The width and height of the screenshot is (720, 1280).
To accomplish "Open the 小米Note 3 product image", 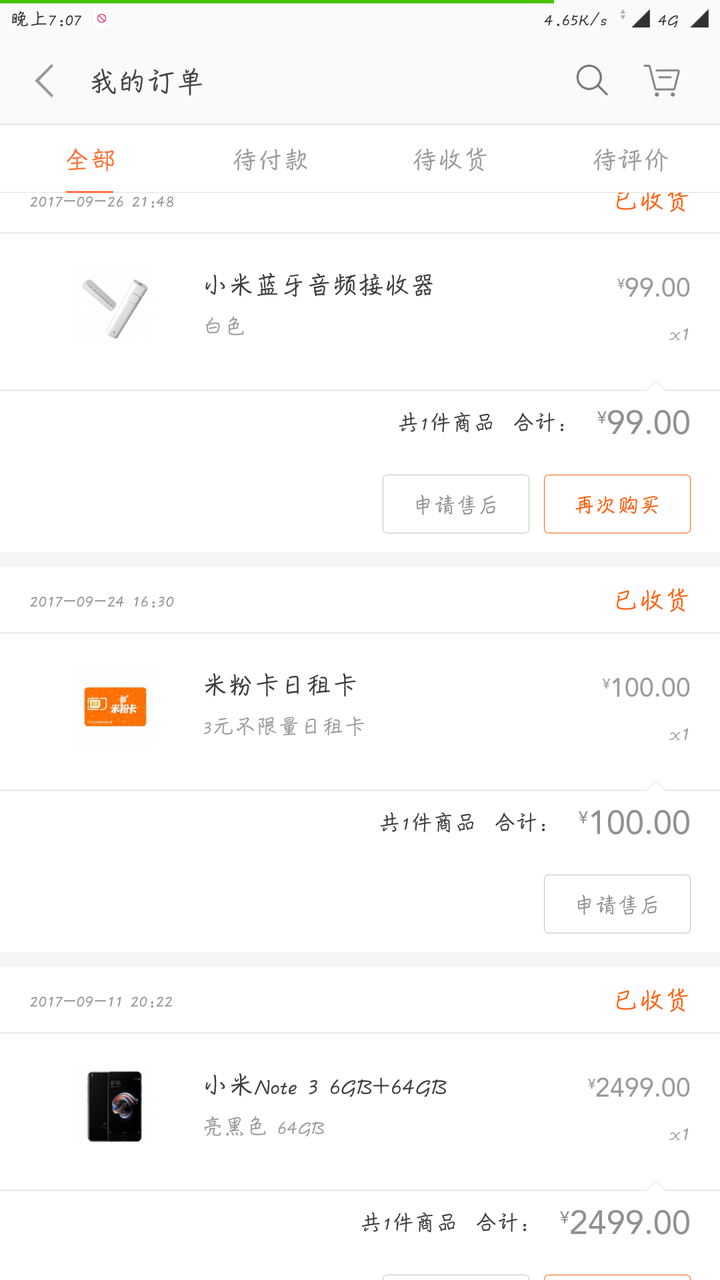I will pyautogui.click(x=112, y=1105).
